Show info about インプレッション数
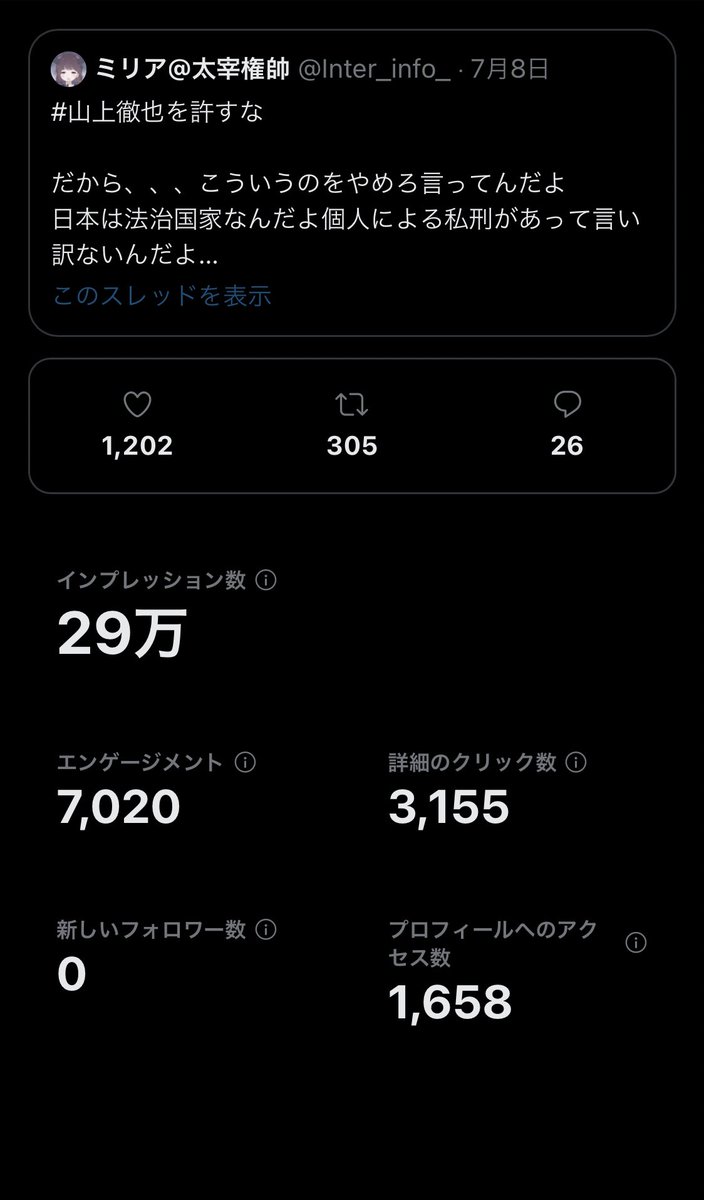Viewport: 704px width, 1200px height. [266, 581]
